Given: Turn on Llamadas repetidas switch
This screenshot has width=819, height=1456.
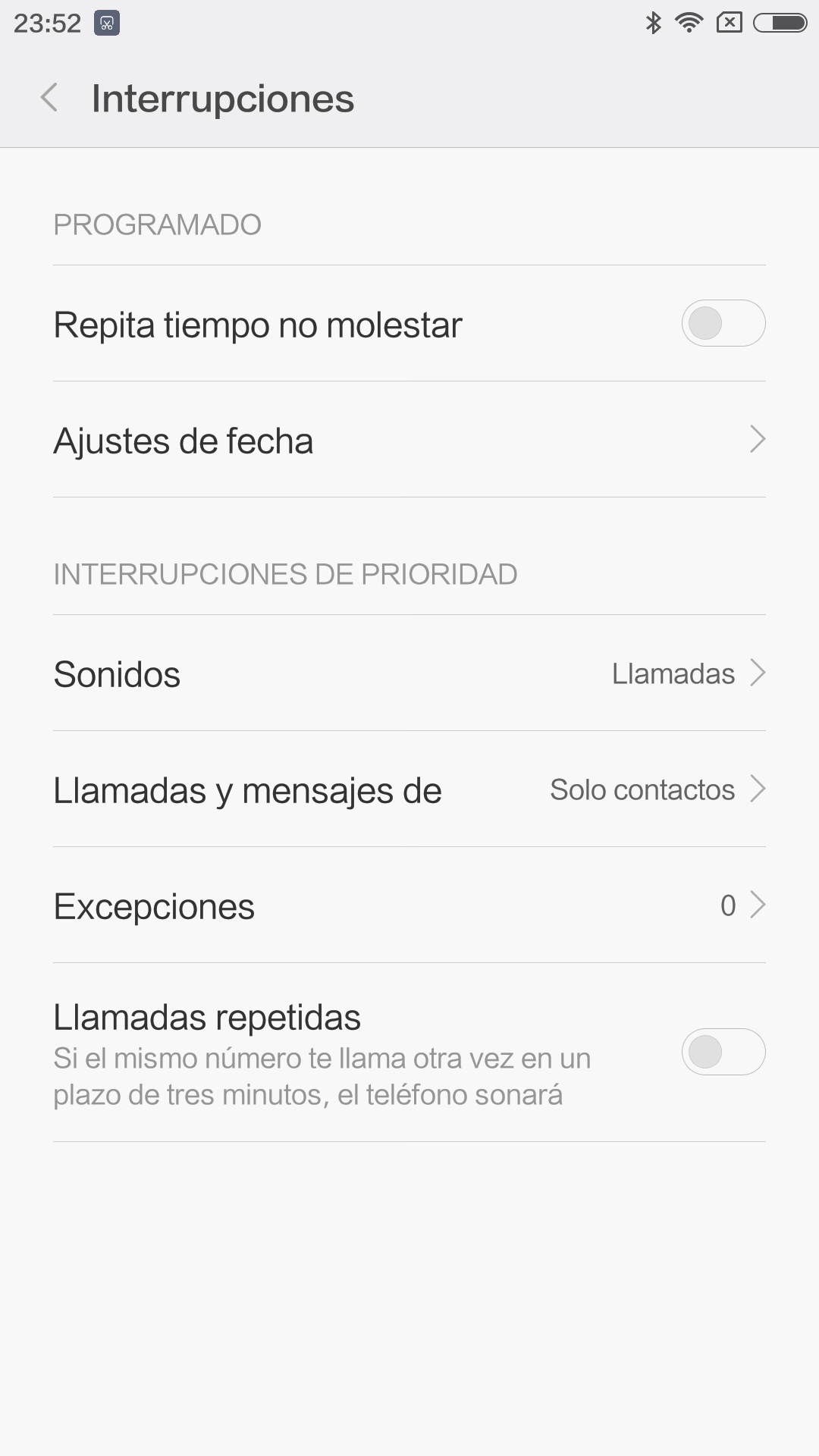Looking at the screenshot, I should click(723, 1052).
